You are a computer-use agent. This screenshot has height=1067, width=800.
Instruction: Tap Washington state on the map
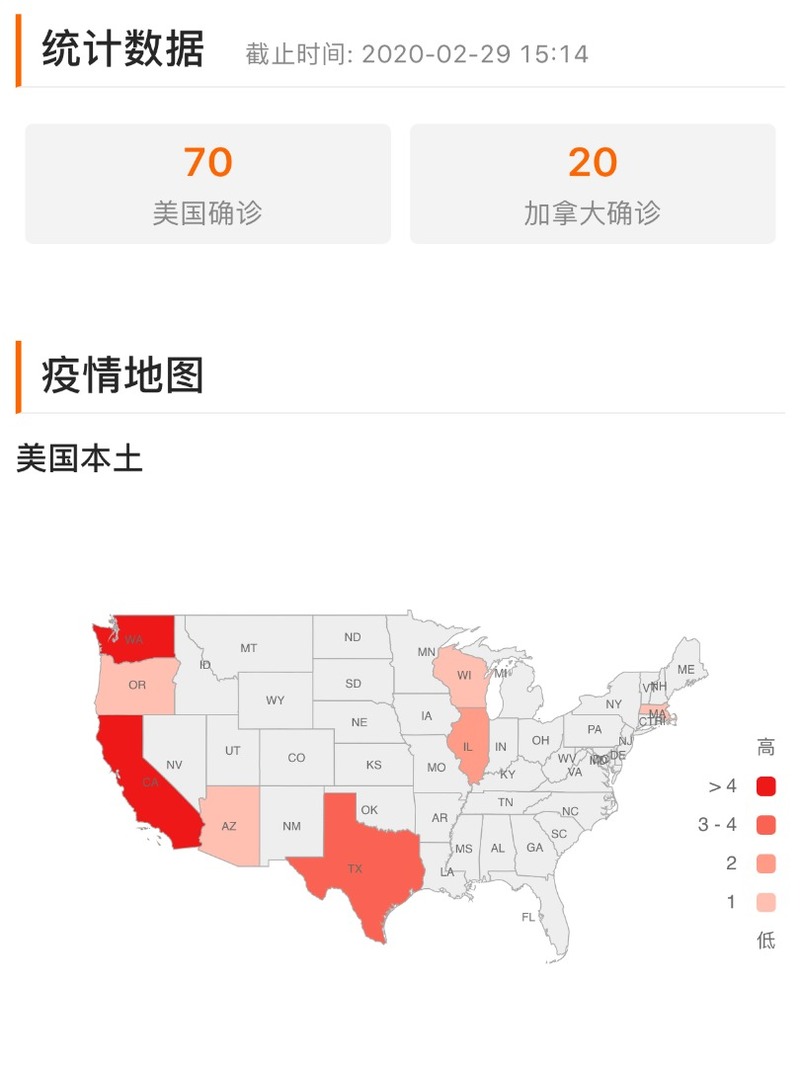click(x=135, y=637)
